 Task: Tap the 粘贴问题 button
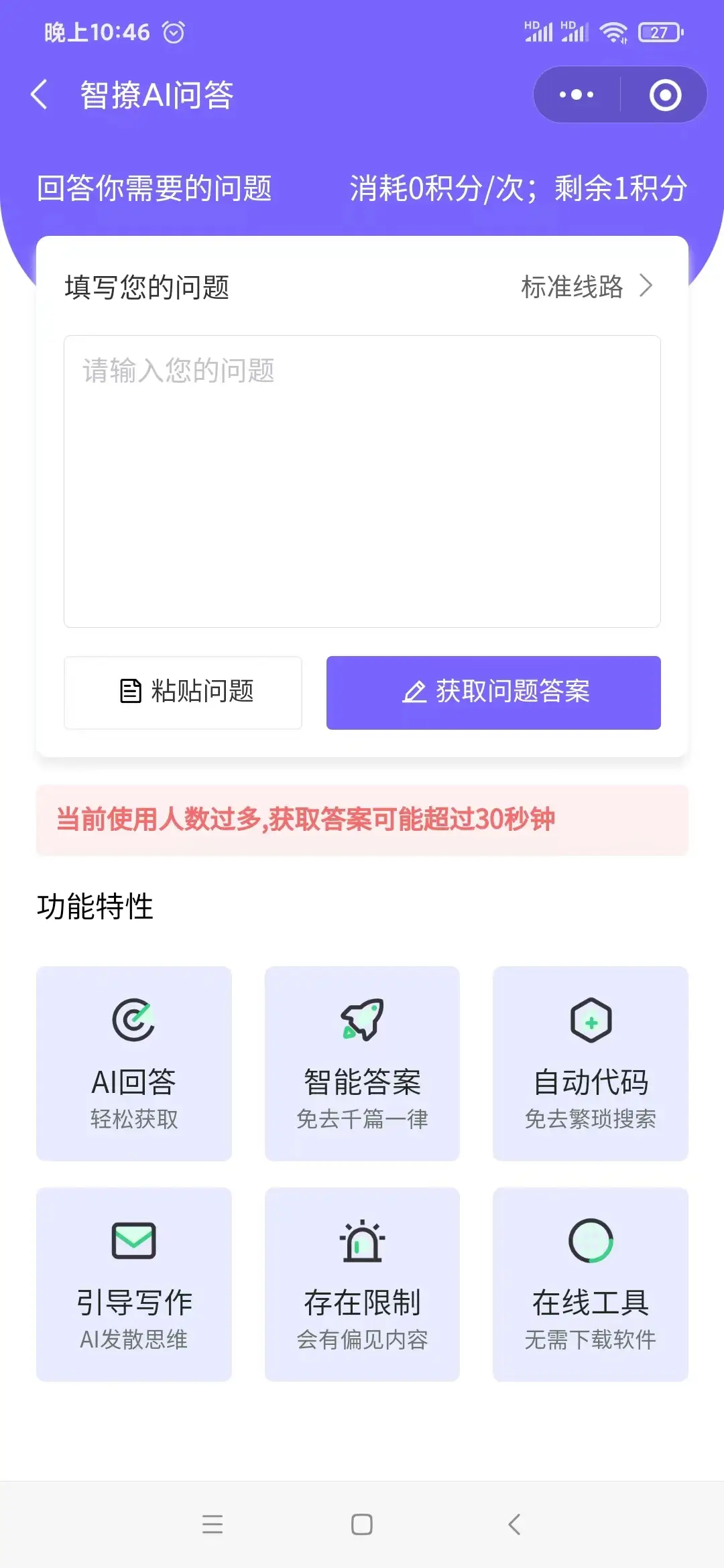pos(183,692)
